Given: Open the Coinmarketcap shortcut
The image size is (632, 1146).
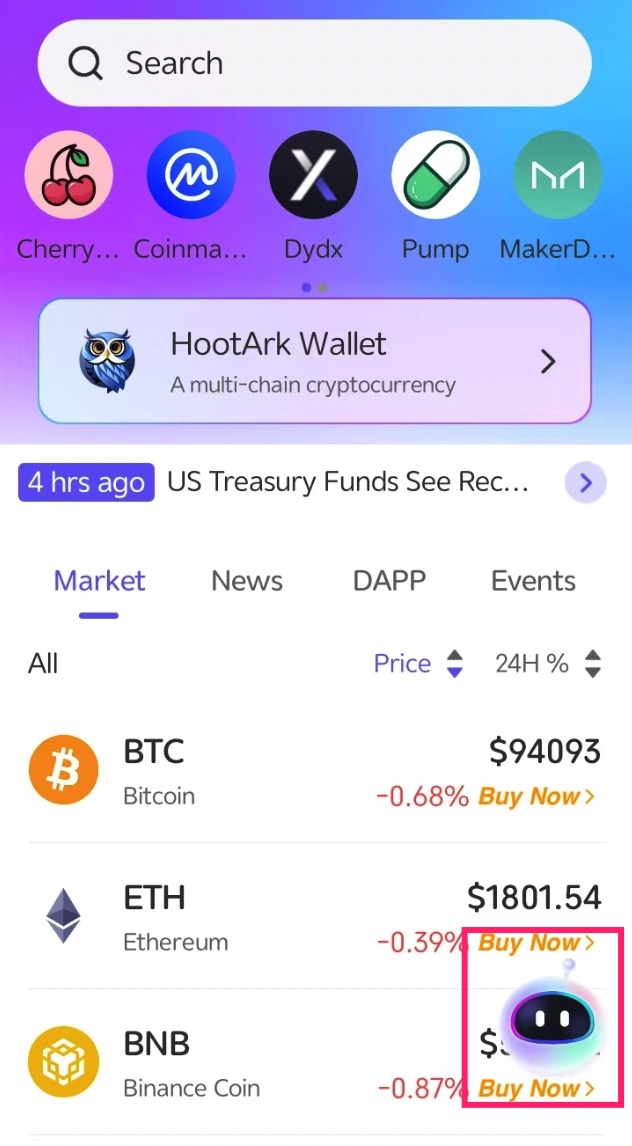Looking at the screenshot, I should tap(190, 175).
